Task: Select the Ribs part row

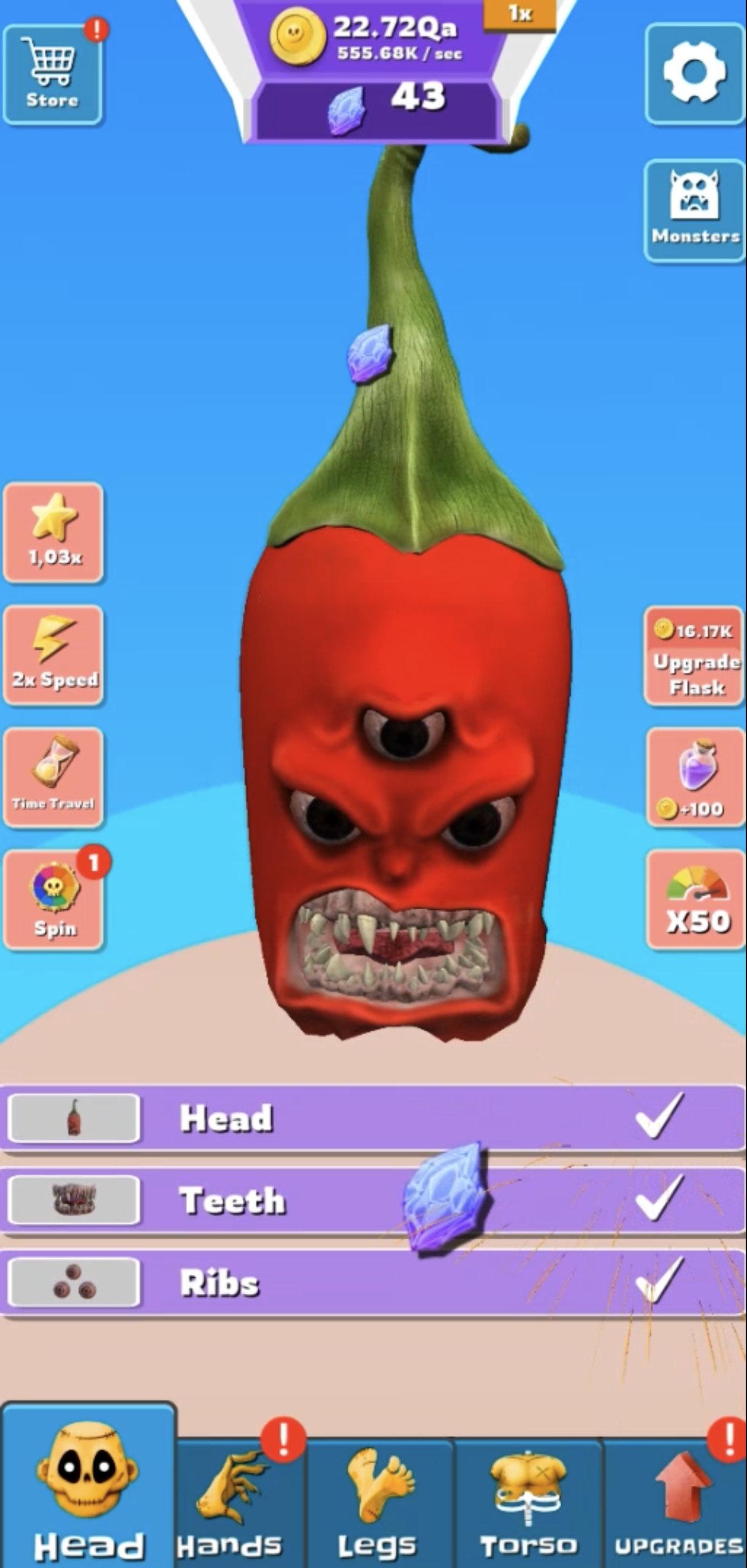Action: coord(373,1282)
